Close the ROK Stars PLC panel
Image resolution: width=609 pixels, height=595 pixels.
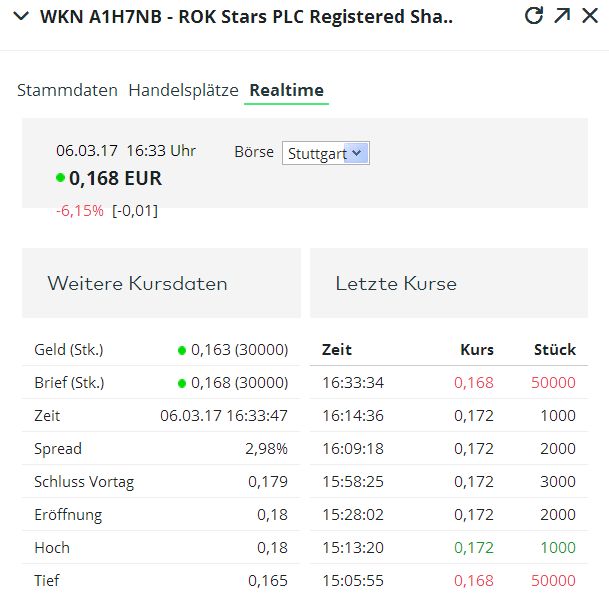pos(589,16)
